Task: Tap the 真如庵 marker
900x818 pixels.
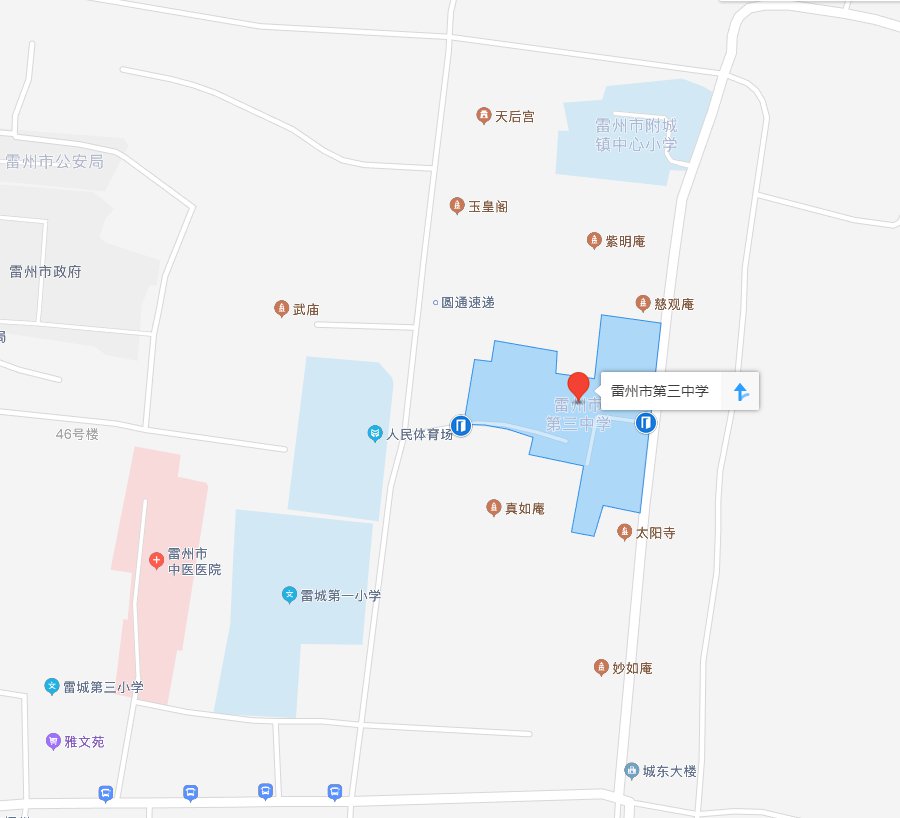Action: pos(493,508)
